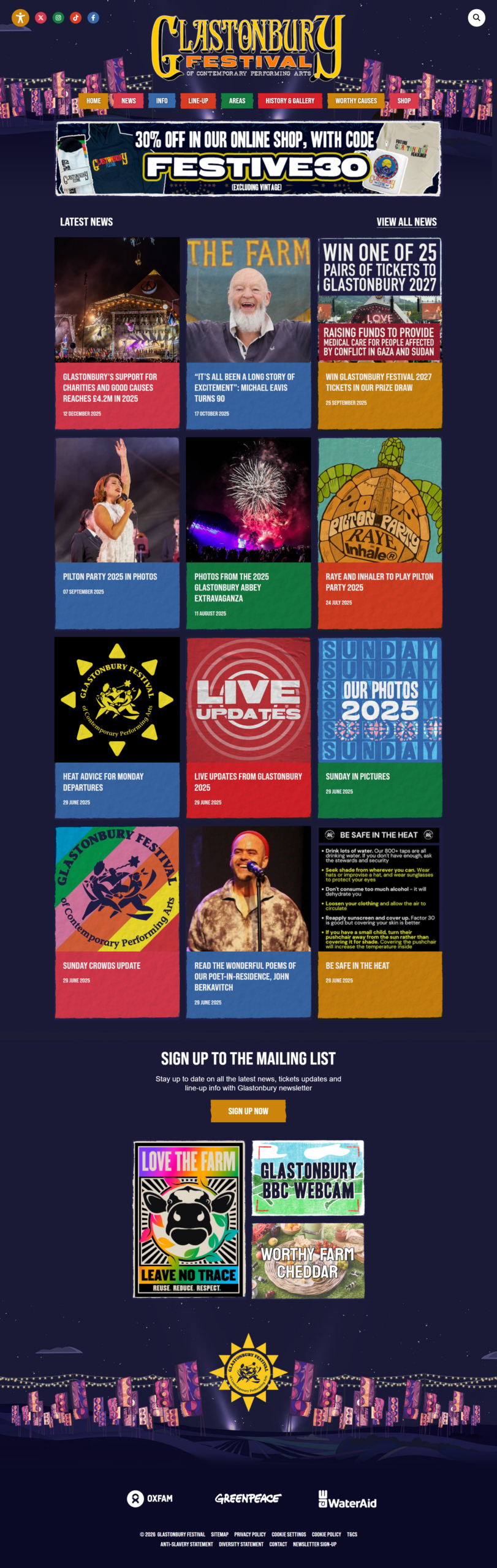This screenshot has width=497, height=1568.
Task: Open the Glastonbury BBC Webcam tile
Action: pyautogui.click(x=308, y=1178)
